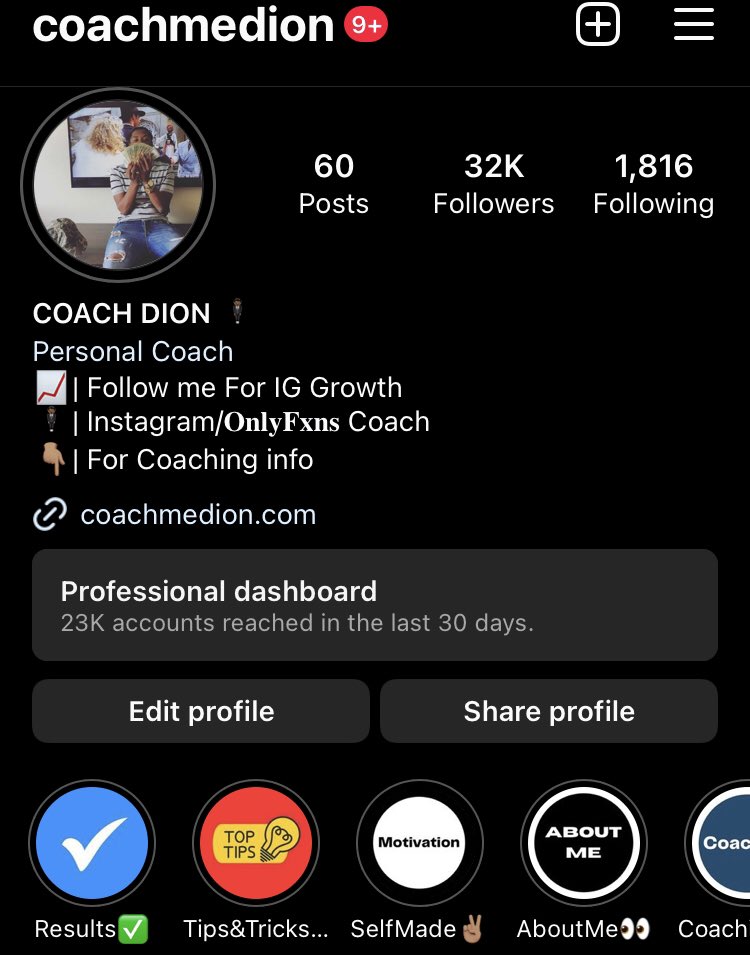
Task: View the 1,816 Following list
Action: tap(654, 184)
